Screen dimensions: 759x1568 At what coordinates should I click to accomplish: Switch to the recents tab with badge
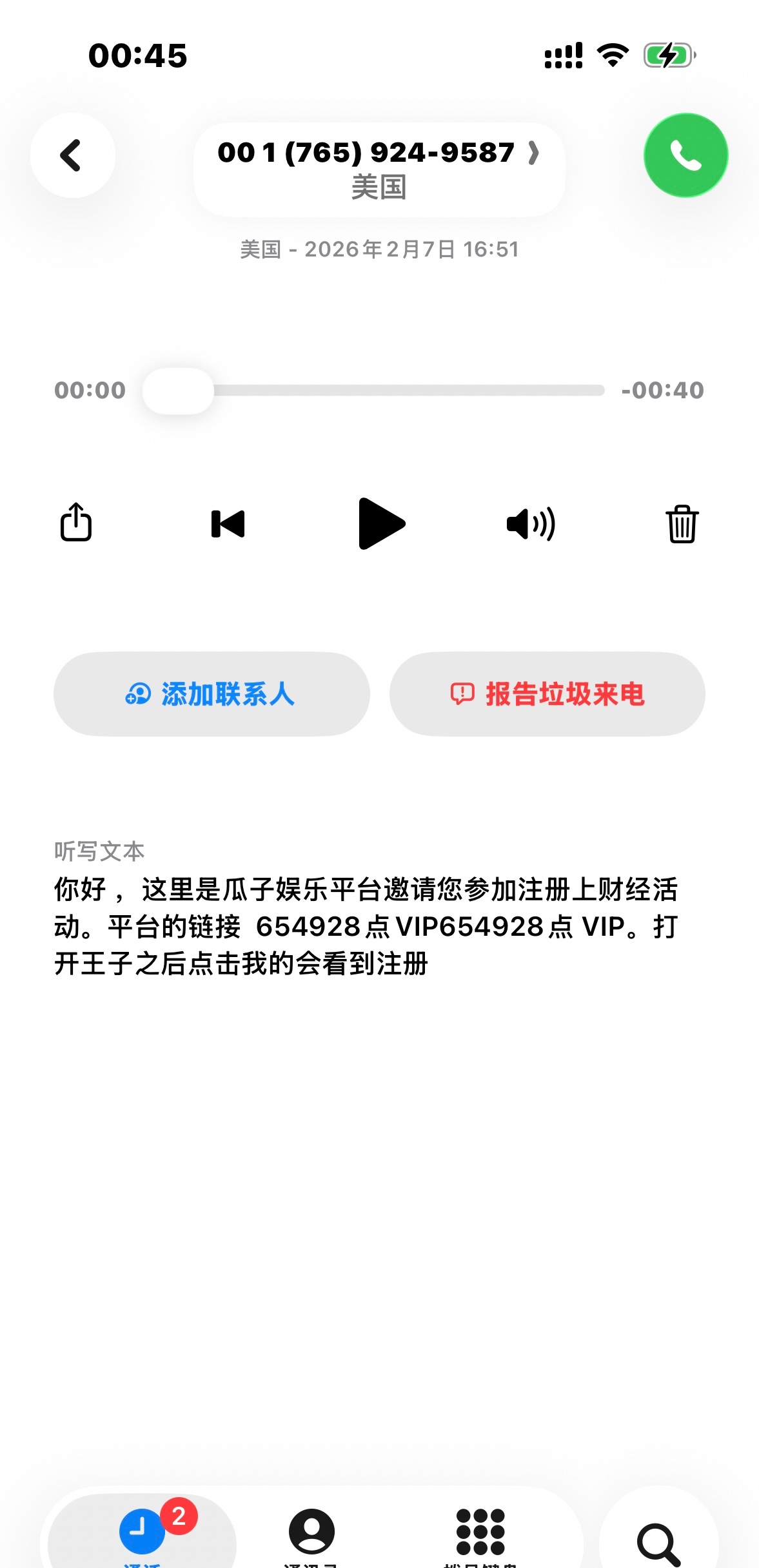(143, 1533)
